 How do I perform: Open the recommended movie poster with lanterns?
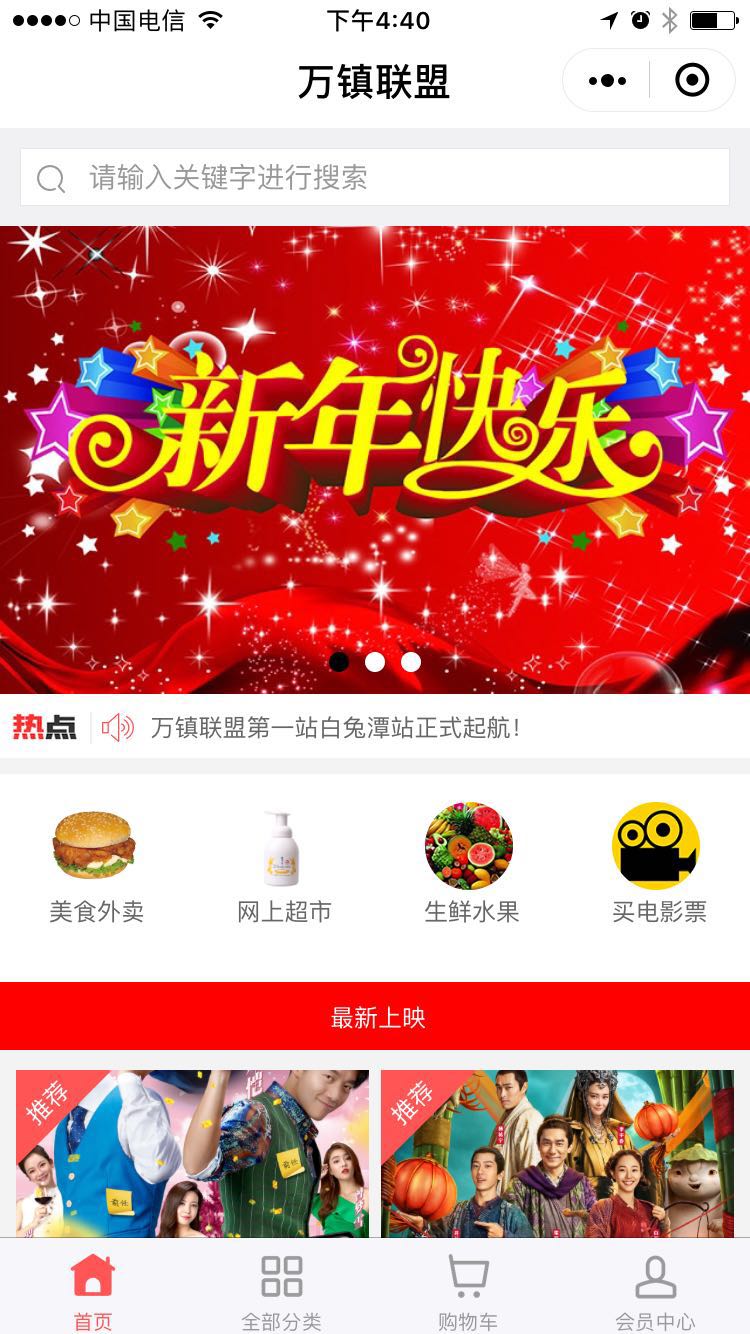click(x=557, y=1154)
